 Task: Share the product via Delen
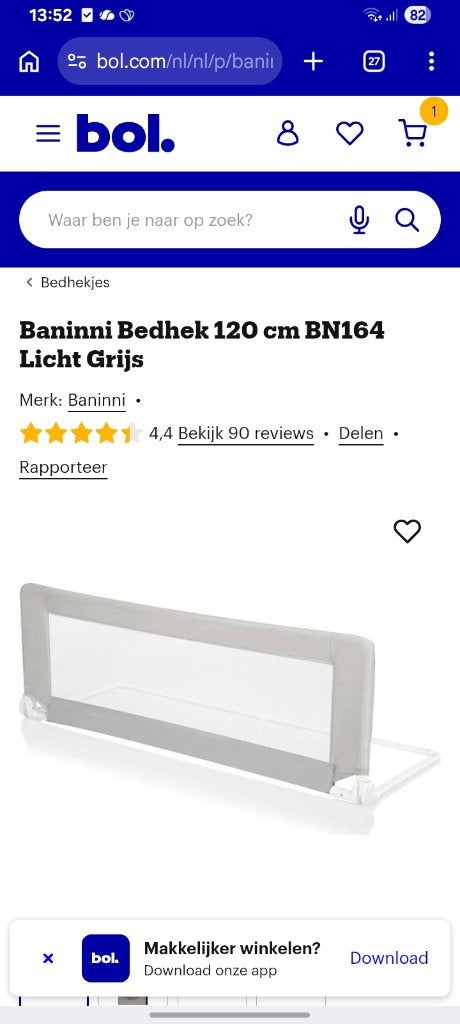(361, 434)
